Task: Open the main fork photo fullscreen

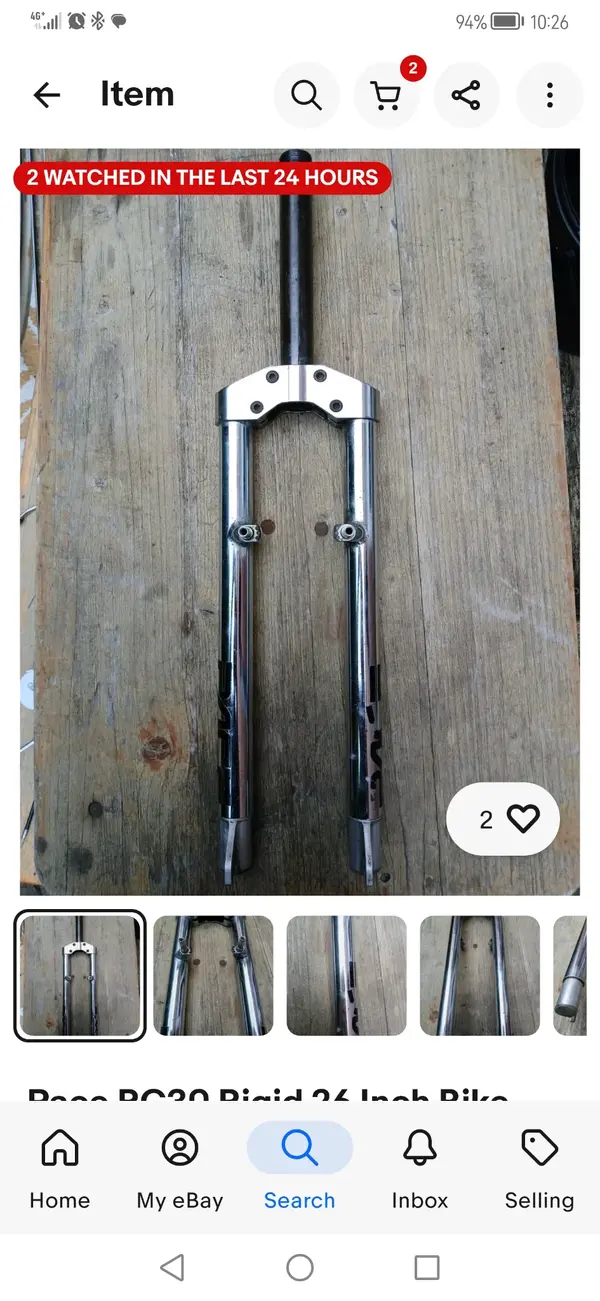Action: tap(299, 520)
